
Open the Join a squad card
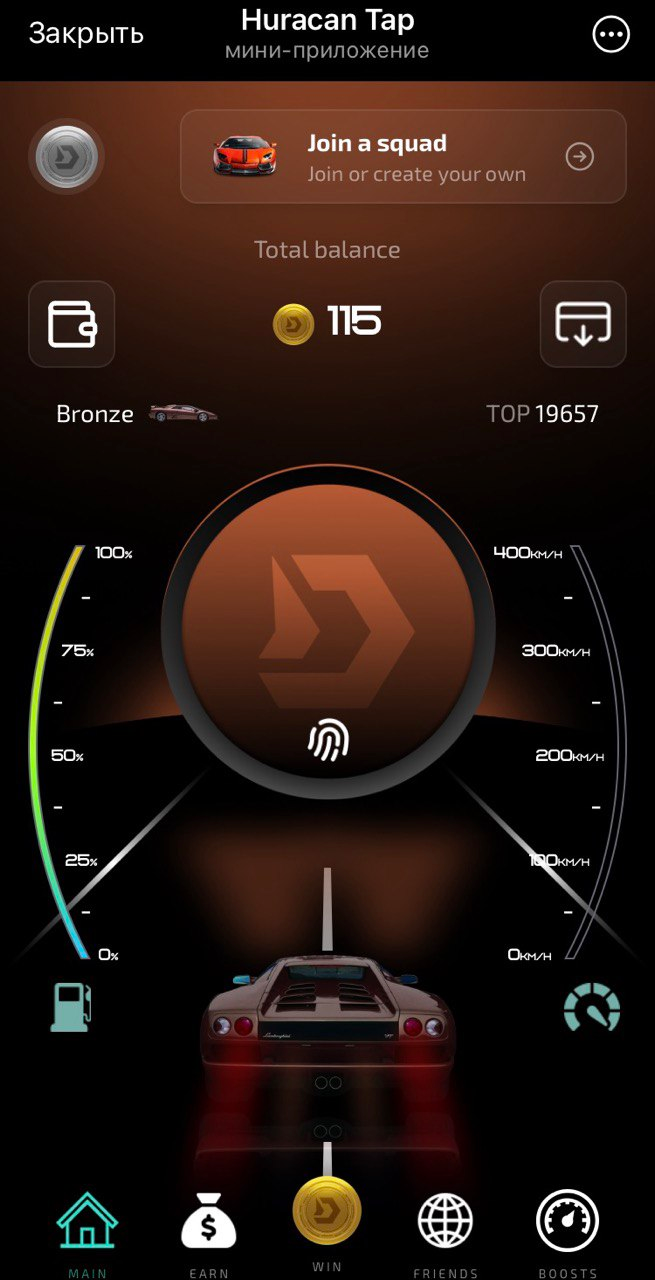pos(403,157)
